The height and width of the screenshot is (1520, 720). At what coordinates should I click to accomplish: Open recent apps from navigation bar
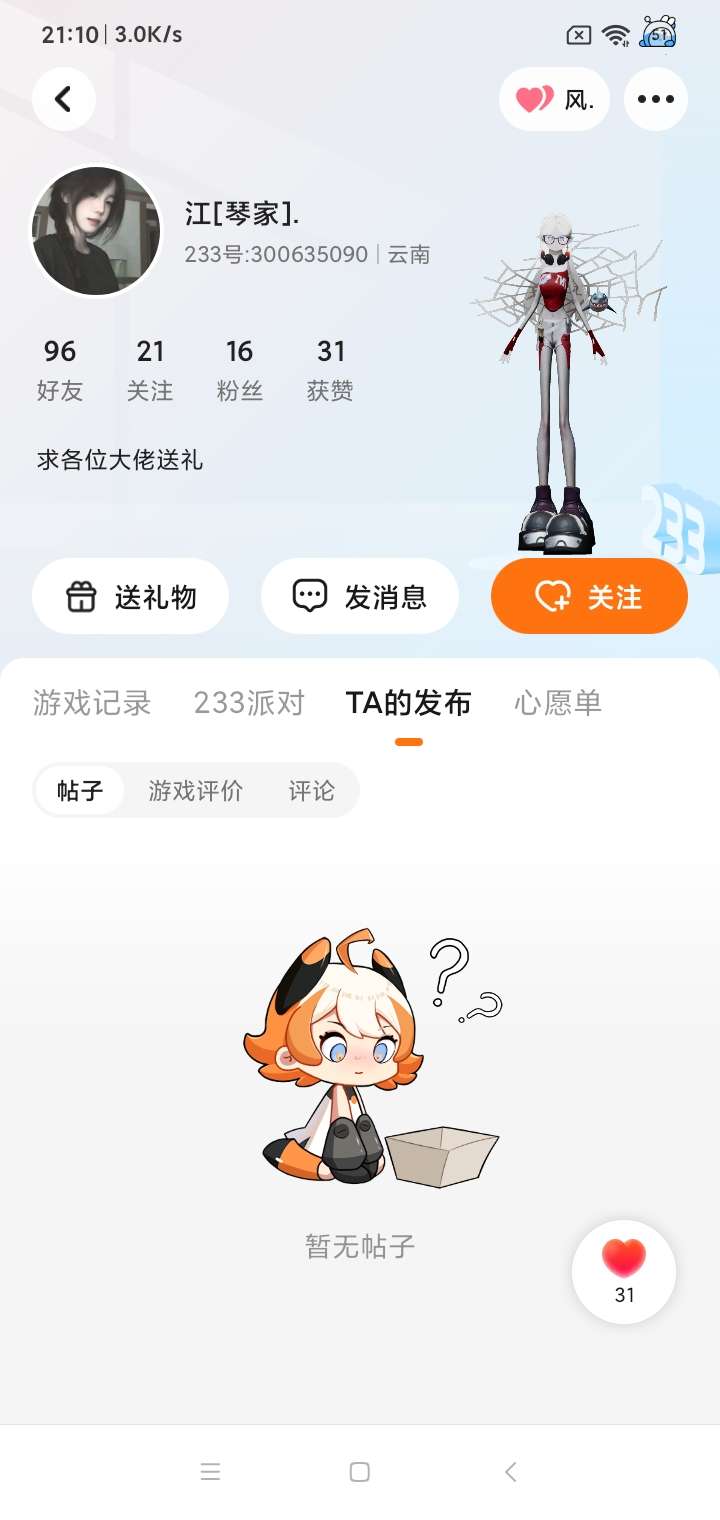[210, 1472]
